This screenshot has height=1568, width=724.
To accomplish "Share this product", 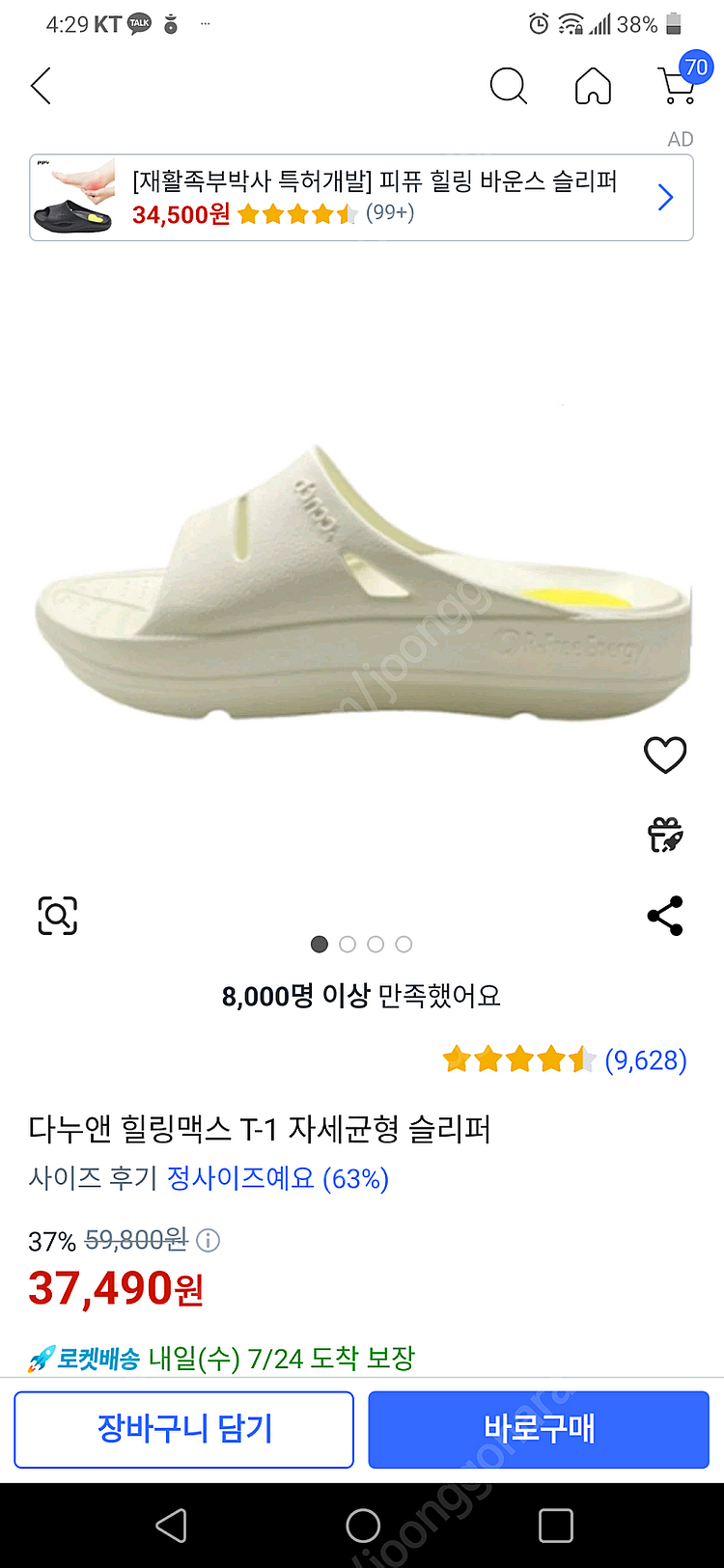I will 665,916.
